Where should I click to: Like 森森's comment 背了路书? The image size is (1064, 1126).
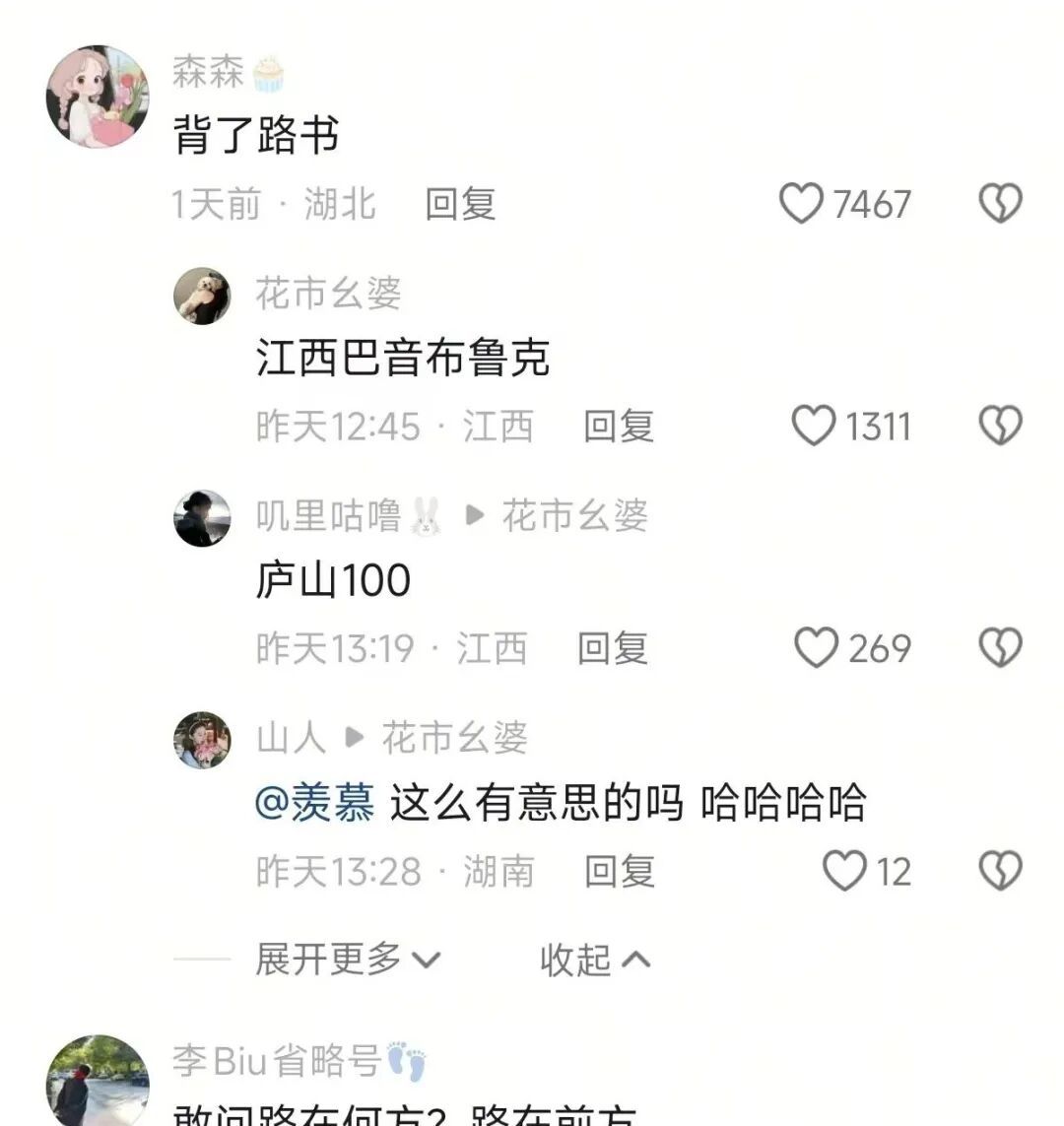(801, 204)
